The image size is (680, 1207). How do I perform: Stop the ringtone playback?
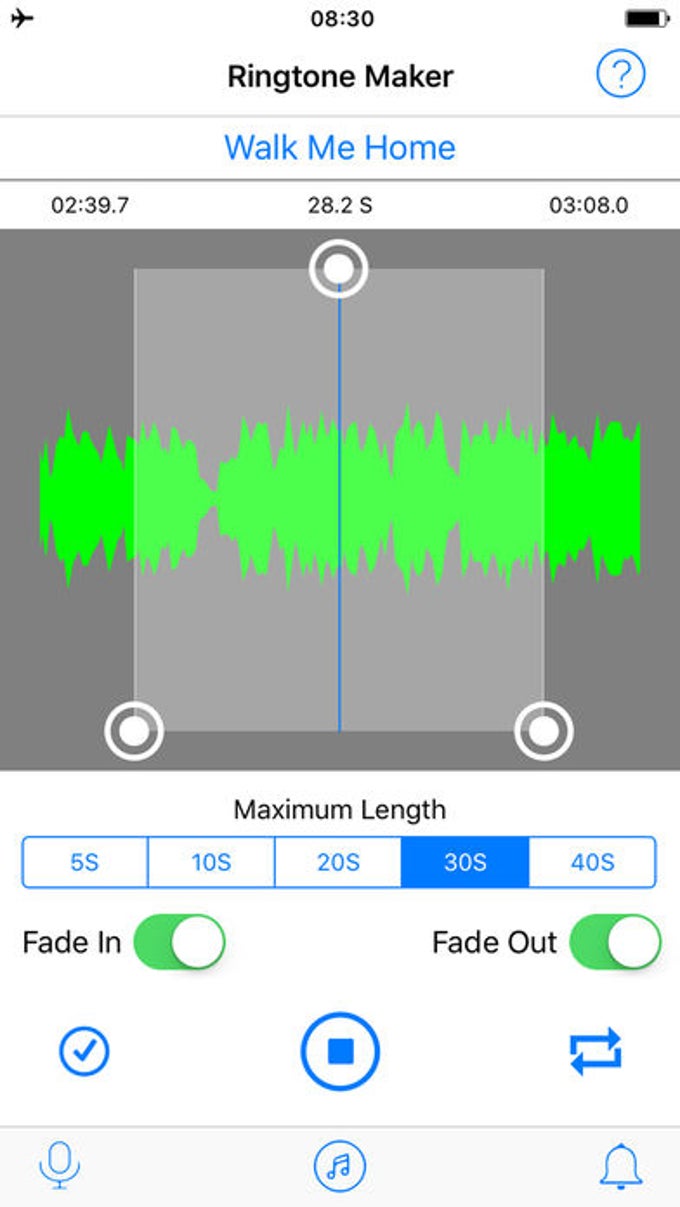click(341, 1052)
